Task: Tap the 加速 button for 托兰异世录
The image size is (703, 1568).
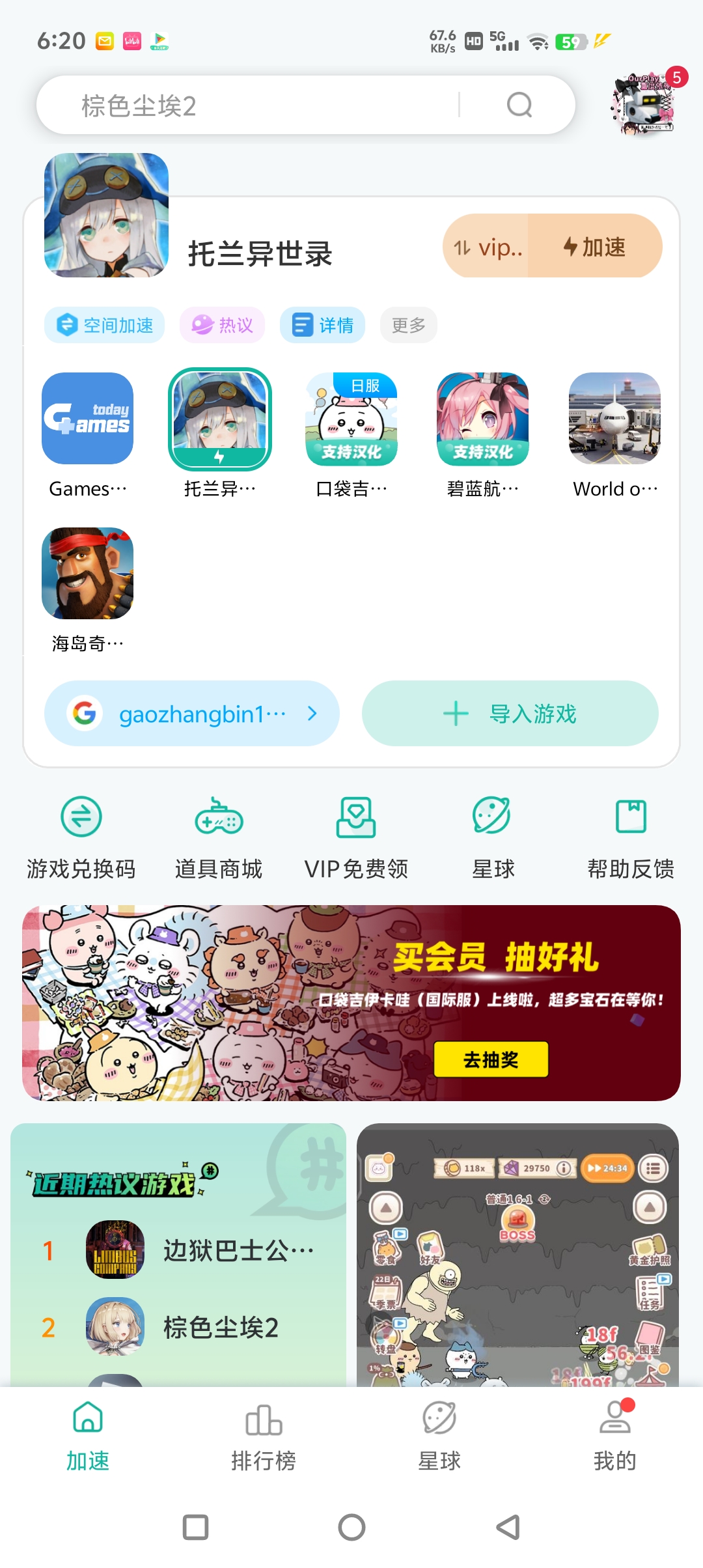Action: click(595, 247)
